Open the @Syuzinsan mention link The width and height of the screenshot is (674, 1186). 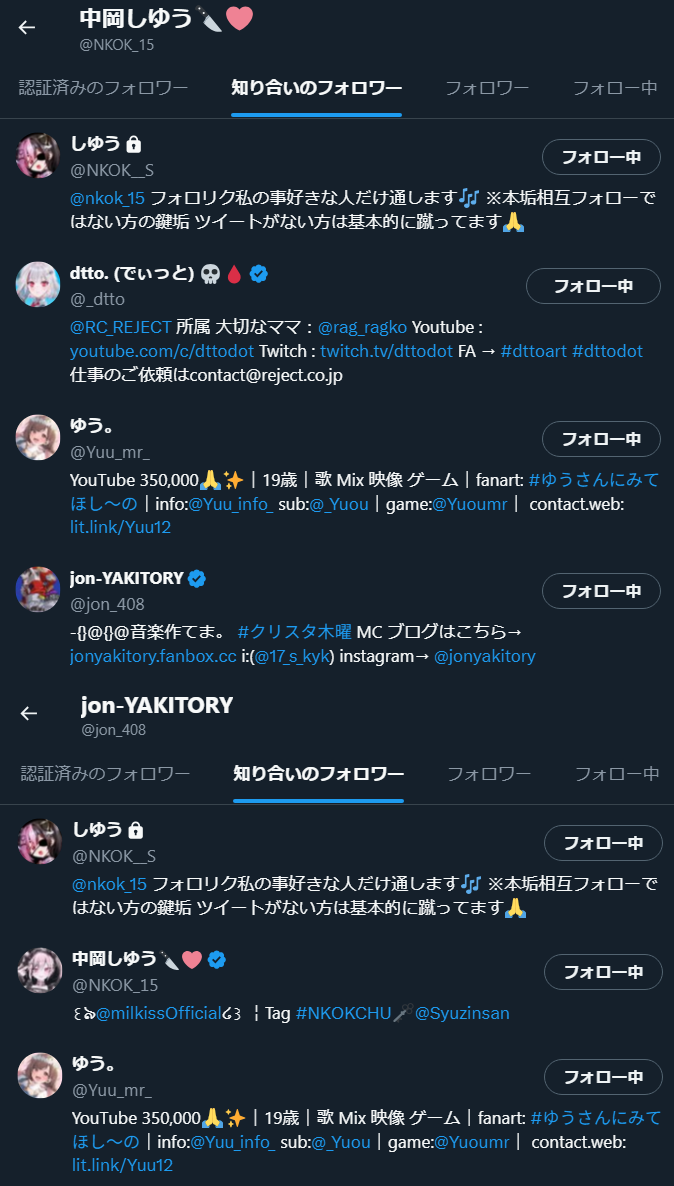(x=462, y=1013)
